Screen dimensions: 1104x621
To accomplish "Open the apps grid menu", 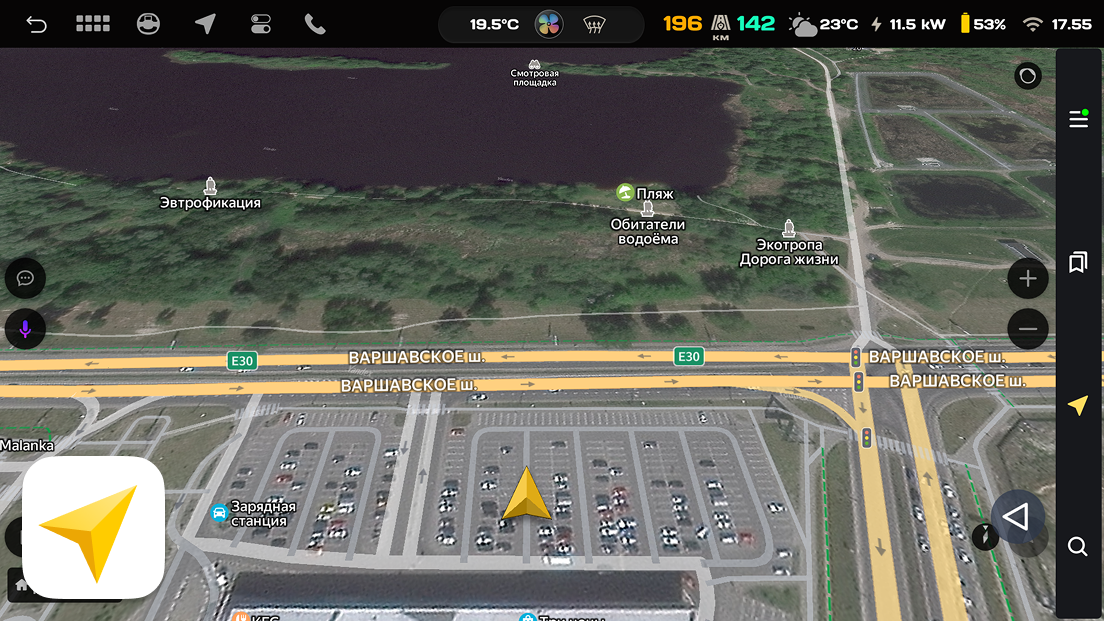I will pos(93,24).
